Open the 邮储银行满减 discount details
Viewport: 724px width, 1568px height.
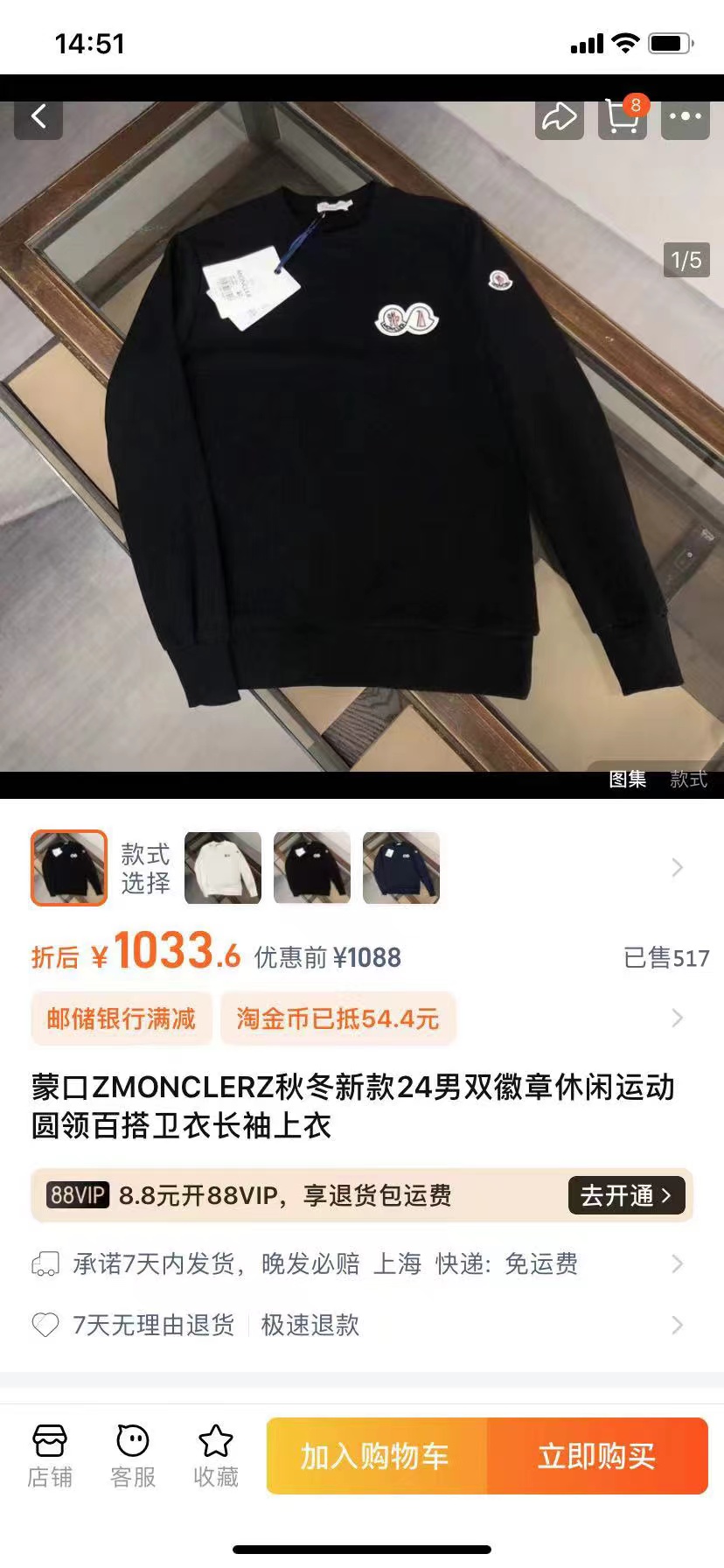(122, 1018)
